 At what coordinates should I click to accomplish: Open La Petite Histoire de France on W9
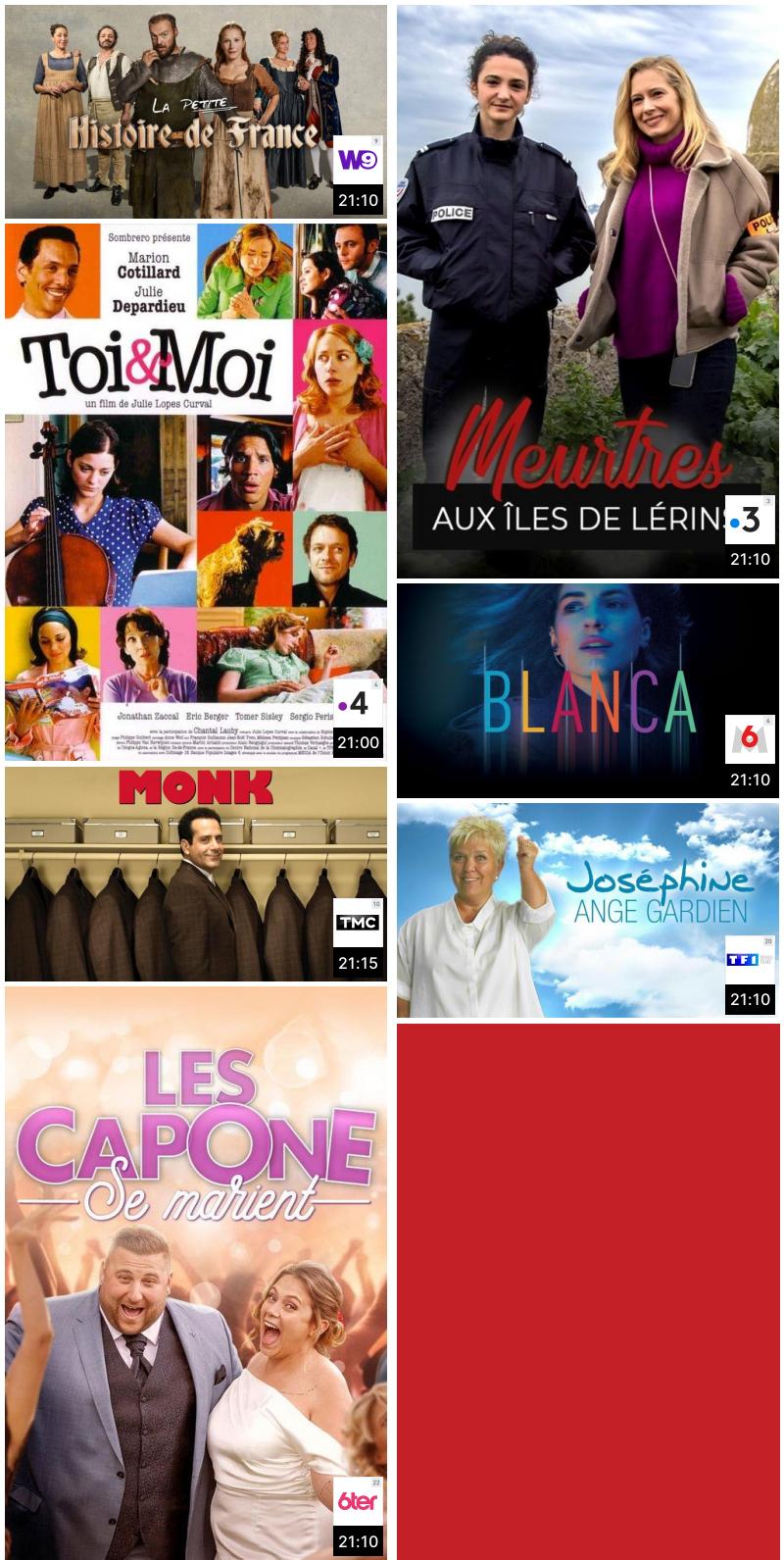195,111
